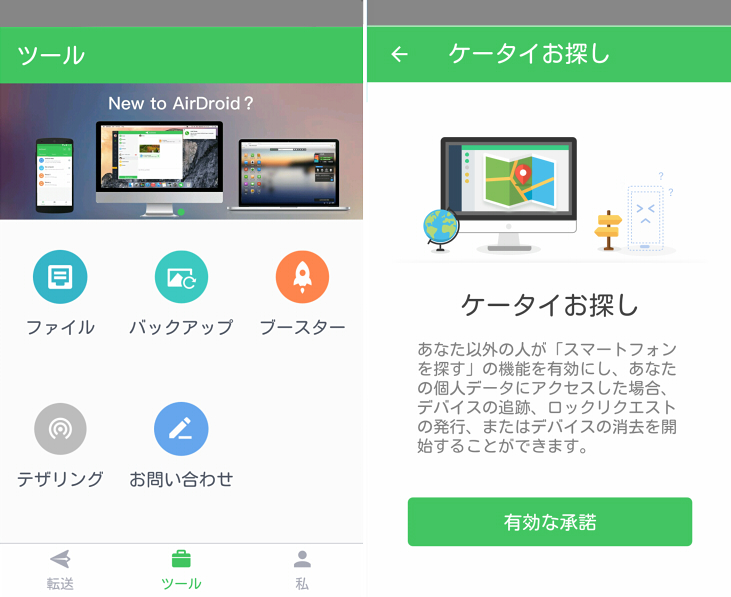
Task: Select the ツール tab
Action: point(181,568)
